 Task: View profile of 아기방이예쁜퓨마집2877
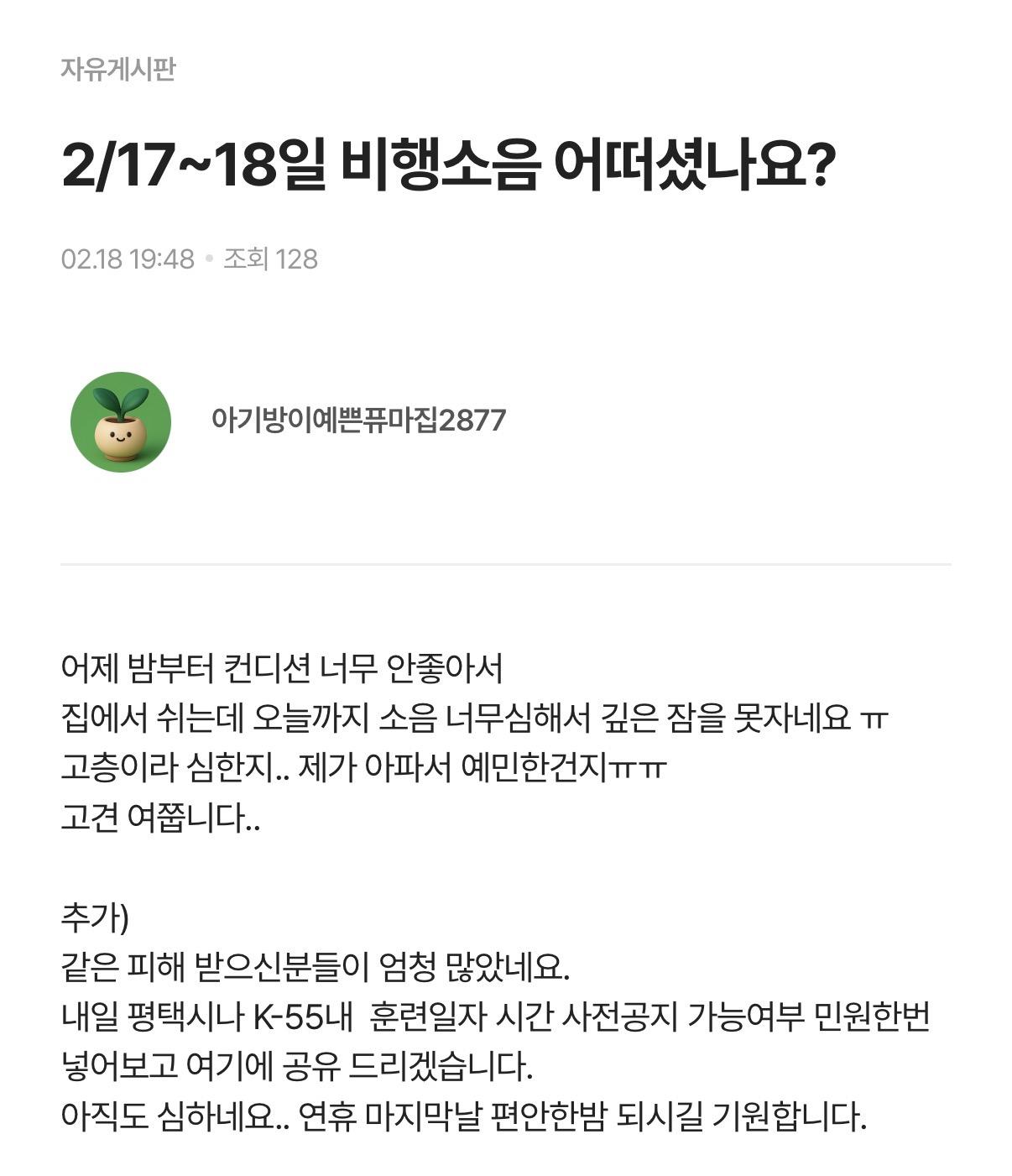coord(358,420)
